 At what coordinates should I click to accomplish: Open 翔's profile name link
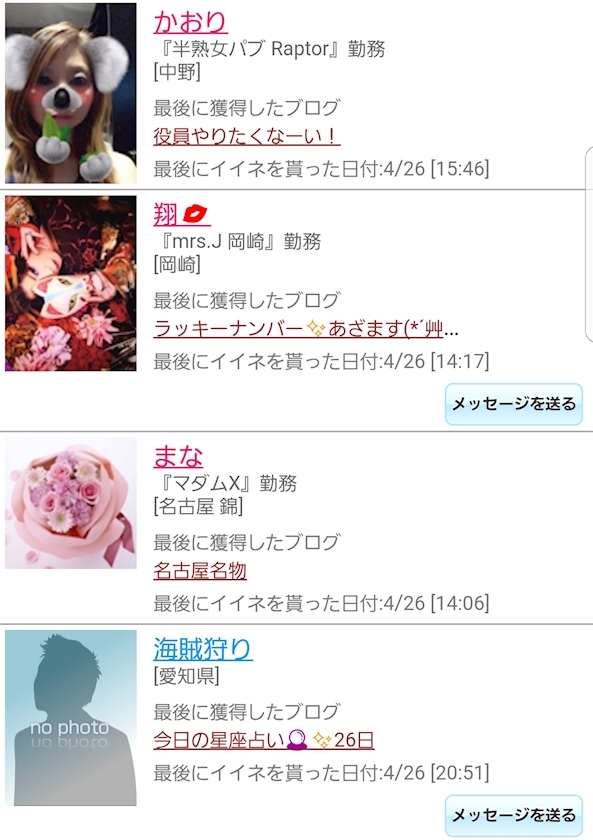pyautogui.click(x=182, y=215)
